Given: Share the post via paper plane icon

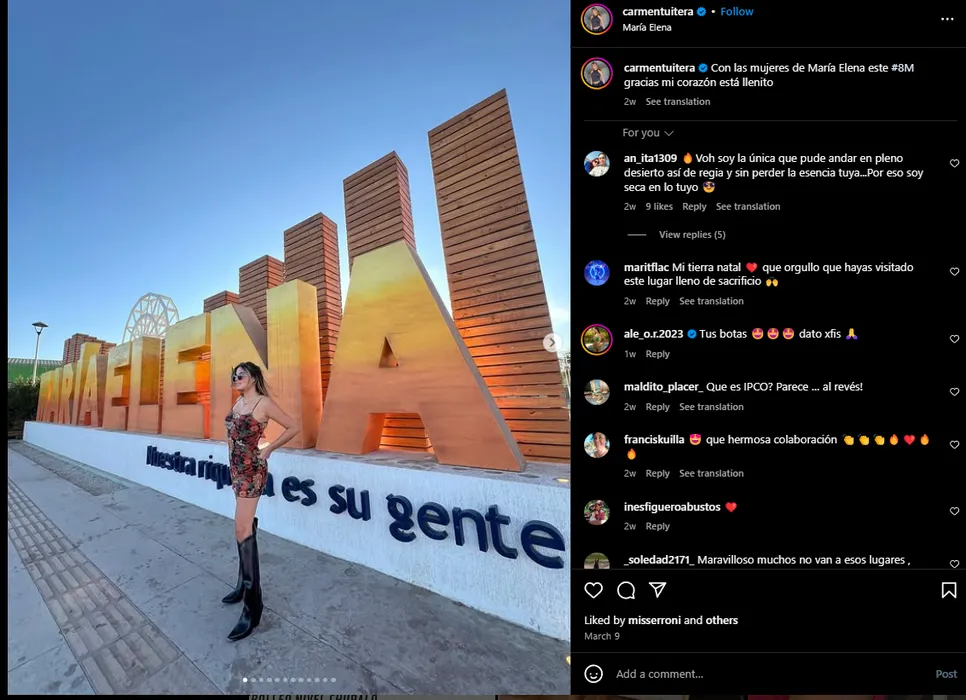Looking at the screenshot, I should 657,590.
